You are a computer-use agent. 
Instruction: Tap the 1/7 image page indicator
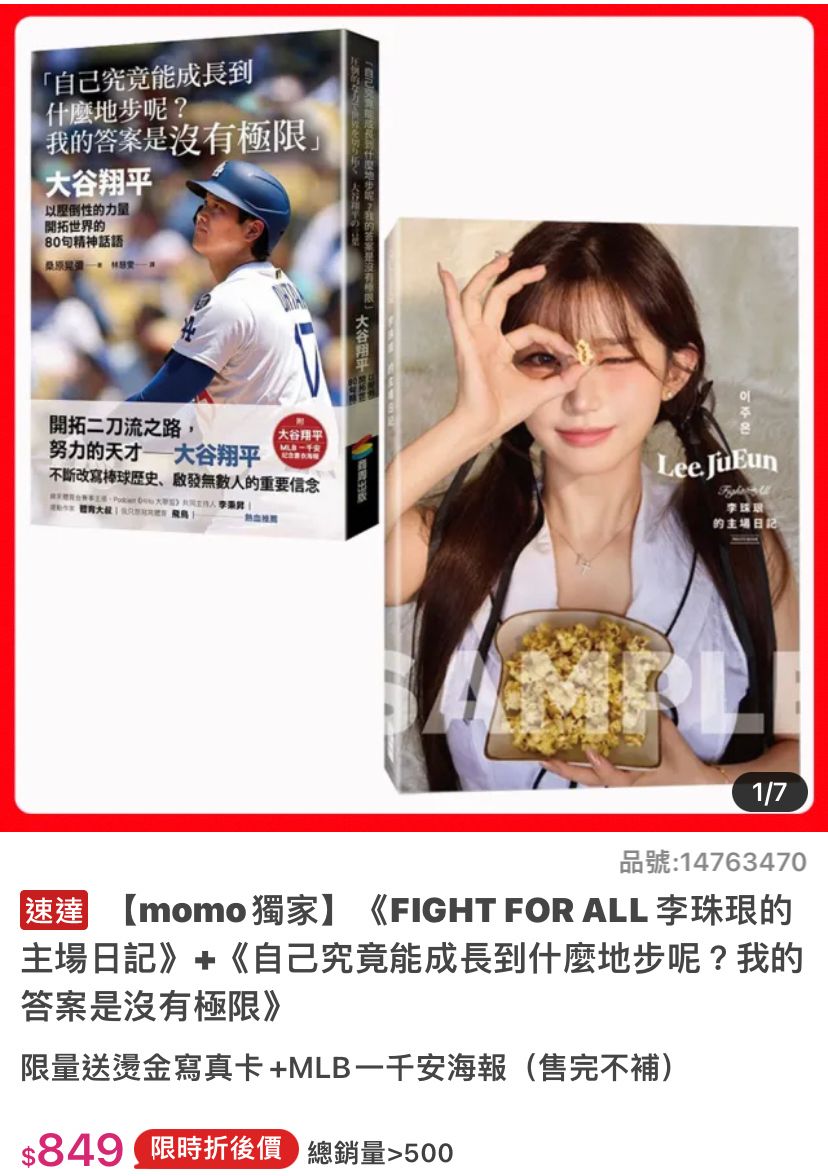[768, 793]
